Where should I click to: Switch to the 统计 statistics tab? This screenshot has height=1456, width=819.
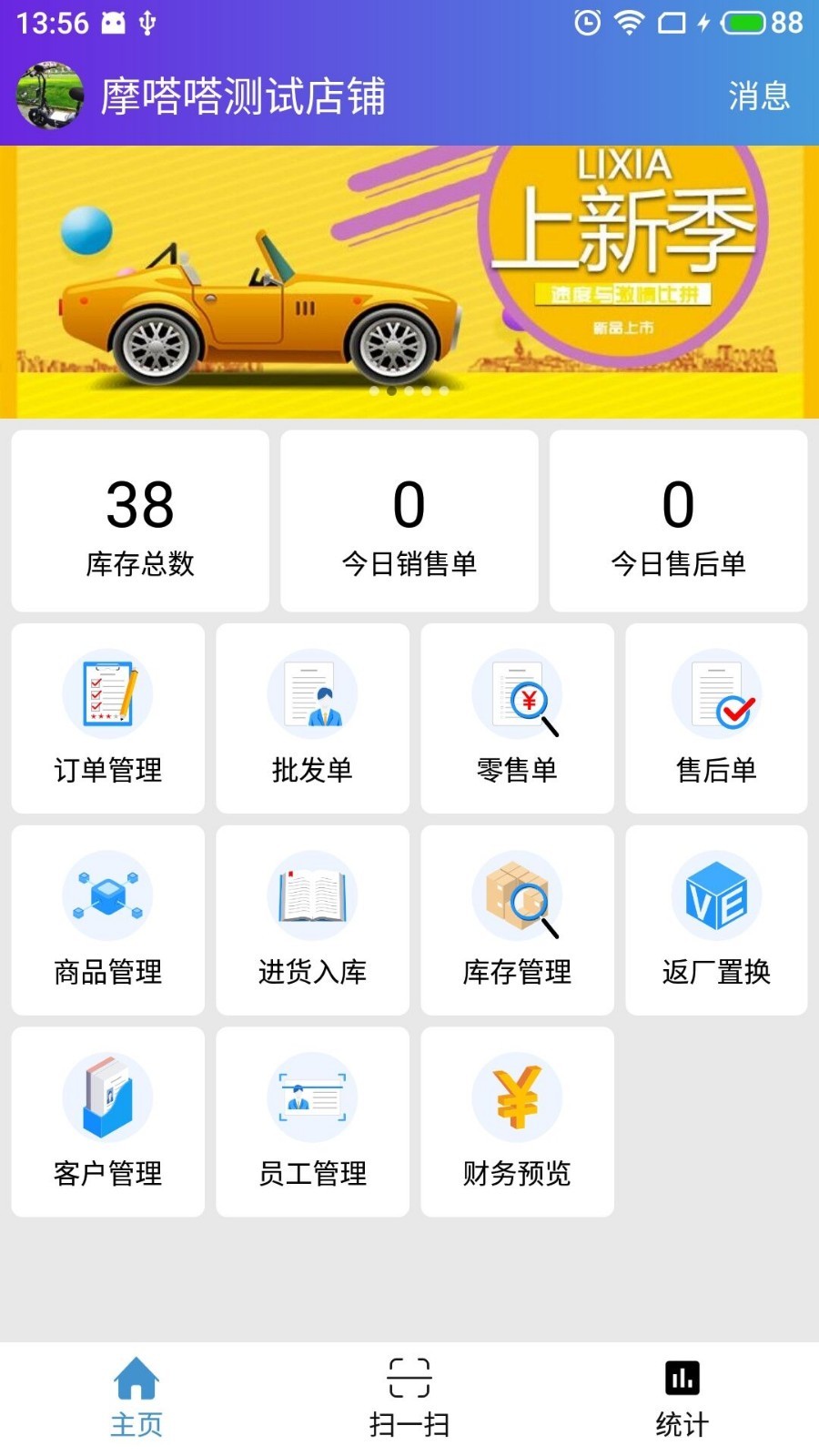(x=682, y=1399)
